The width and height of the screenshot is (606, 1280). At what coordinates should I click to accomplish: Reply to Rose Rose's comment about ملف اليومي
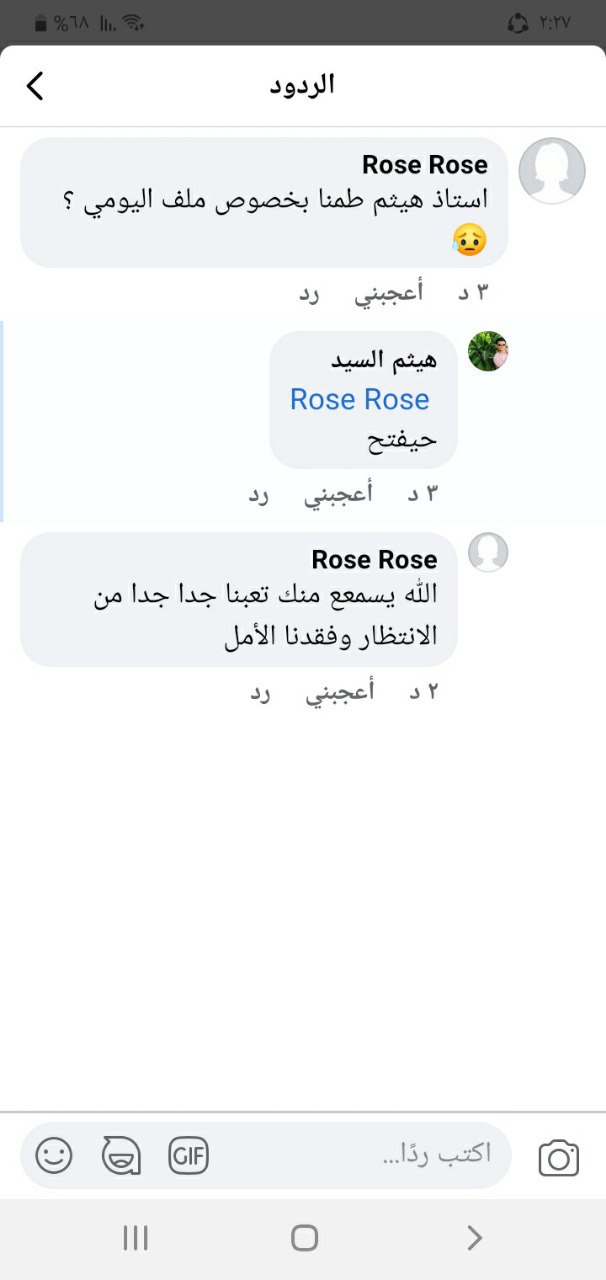pyautogui.click(x=310, y=294)
